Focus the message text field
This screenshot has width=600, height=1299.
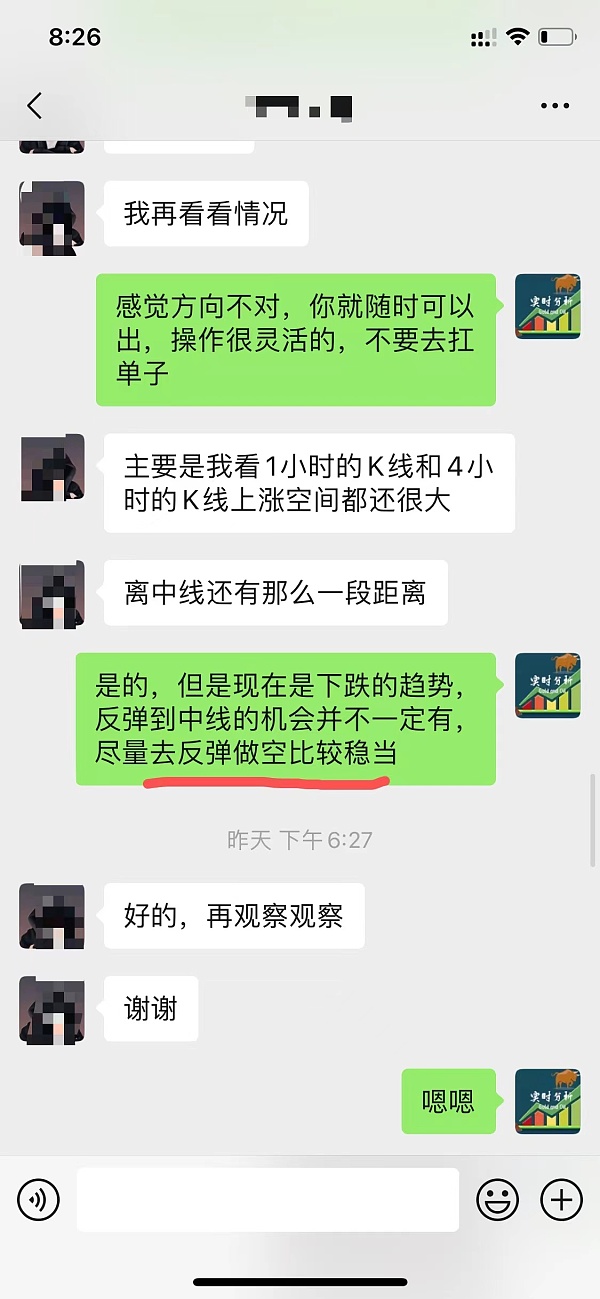267,1198
